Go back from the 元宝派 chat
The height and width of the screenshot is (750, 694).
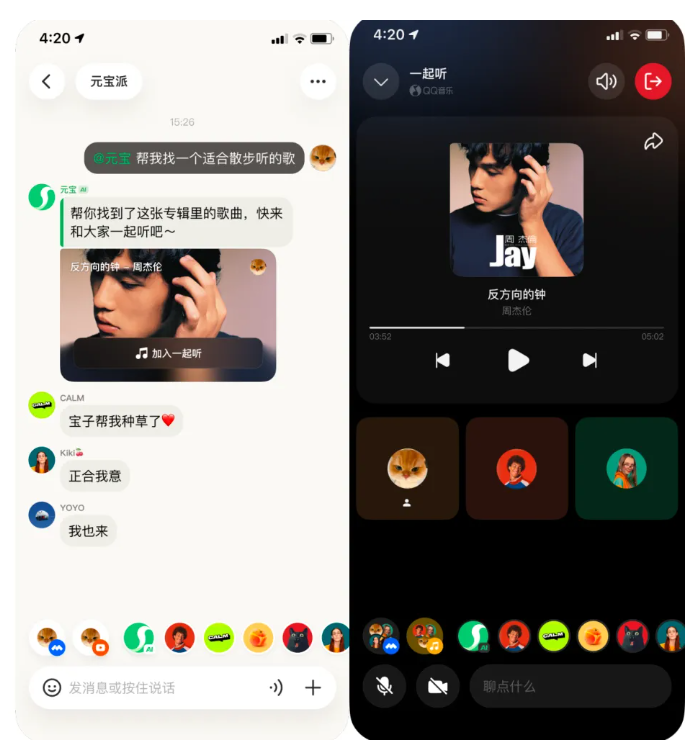pyautogui.click(x=47, y=81)
